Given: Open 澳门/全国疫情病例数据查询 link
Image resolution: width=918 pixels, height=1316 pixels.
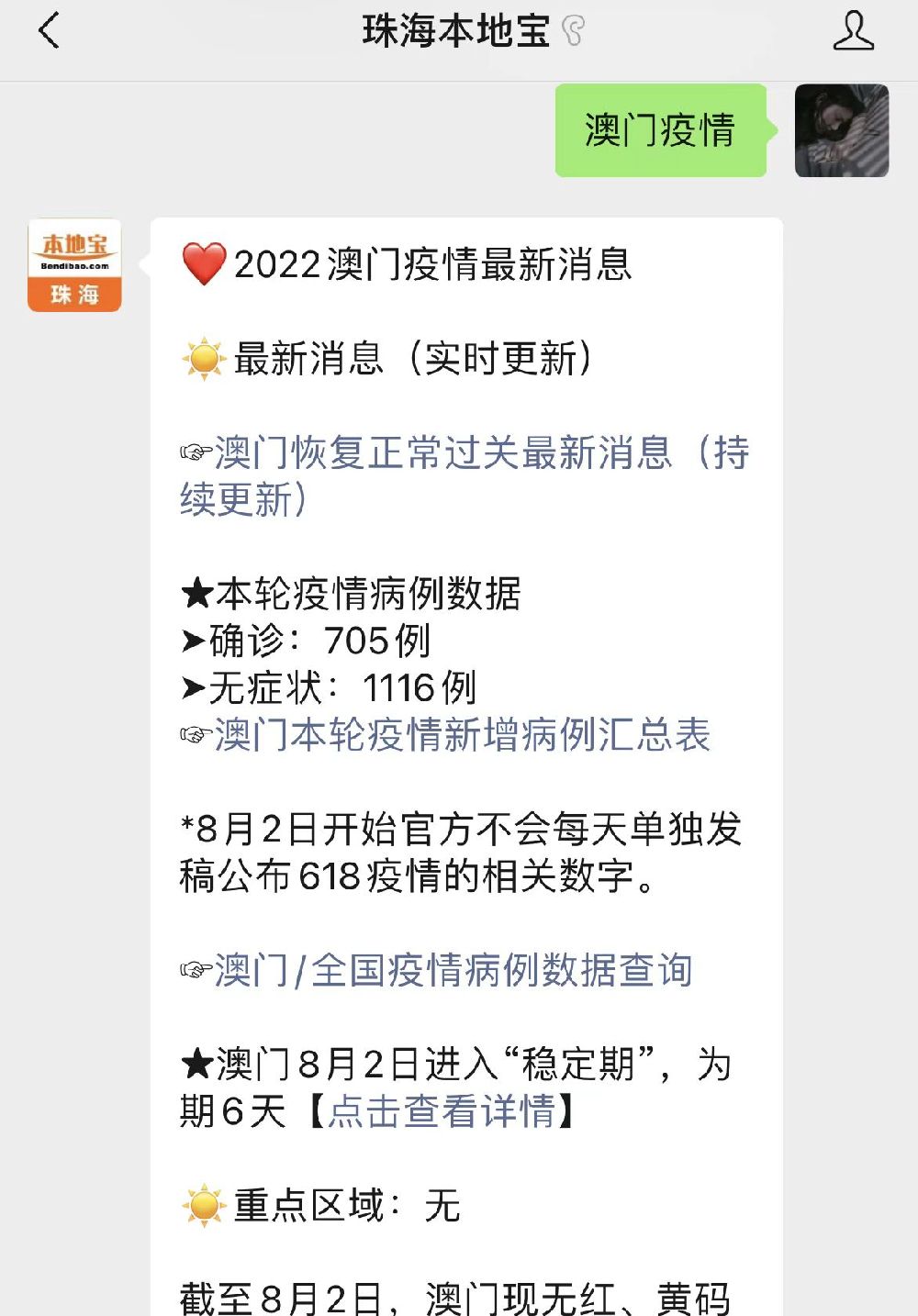Looking at the screenshot, I should 453,970.
